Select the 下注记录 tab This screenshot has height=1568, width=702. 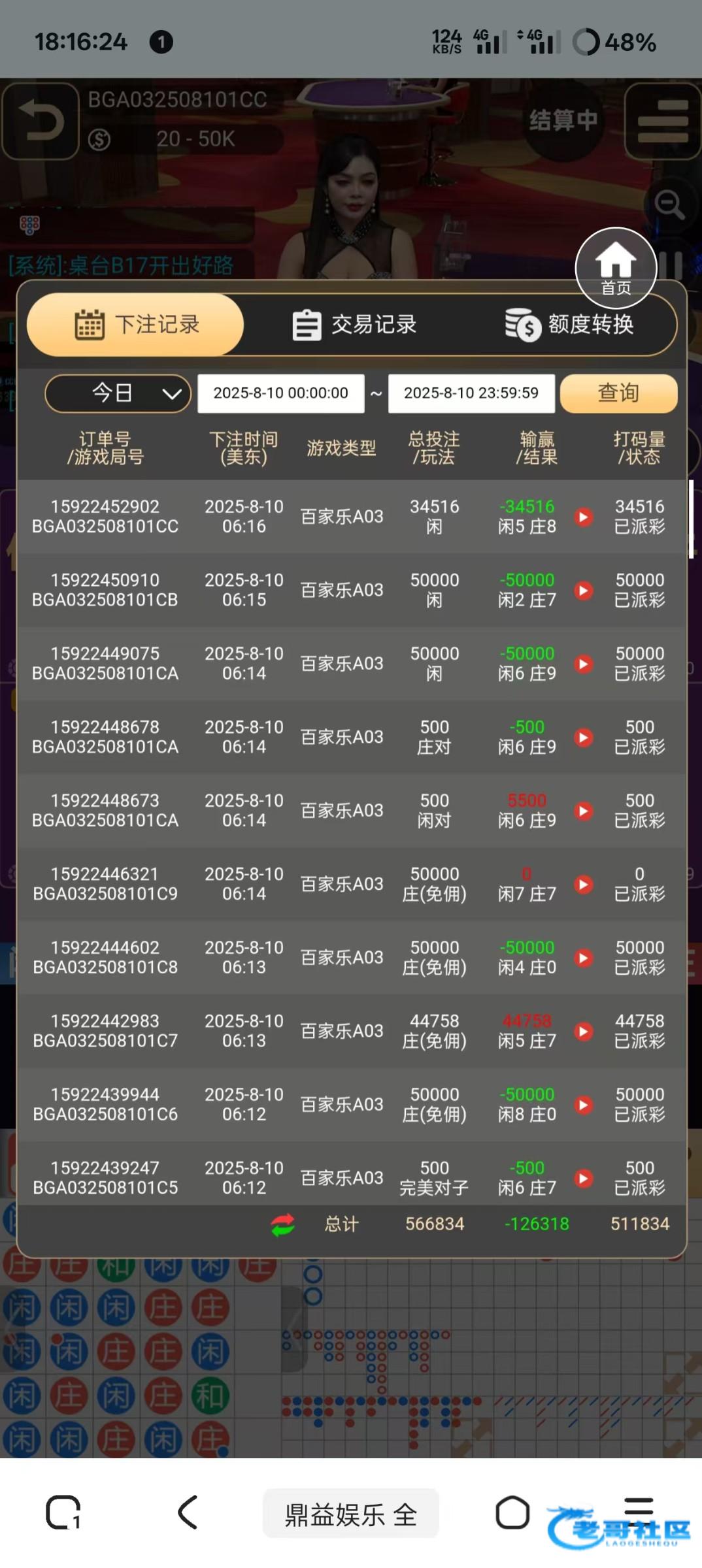136,325
